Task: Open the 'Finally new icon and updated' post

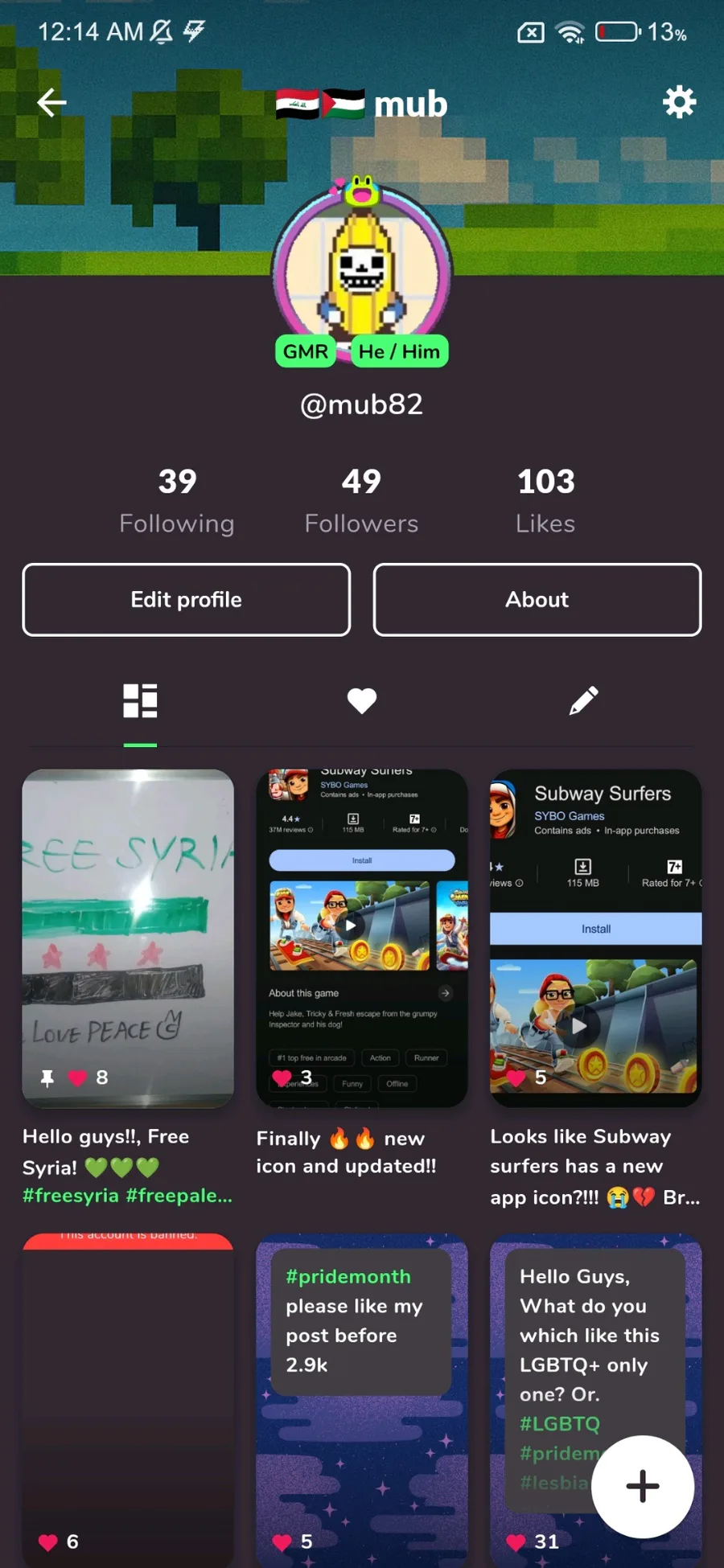Action: pos(362,938)
